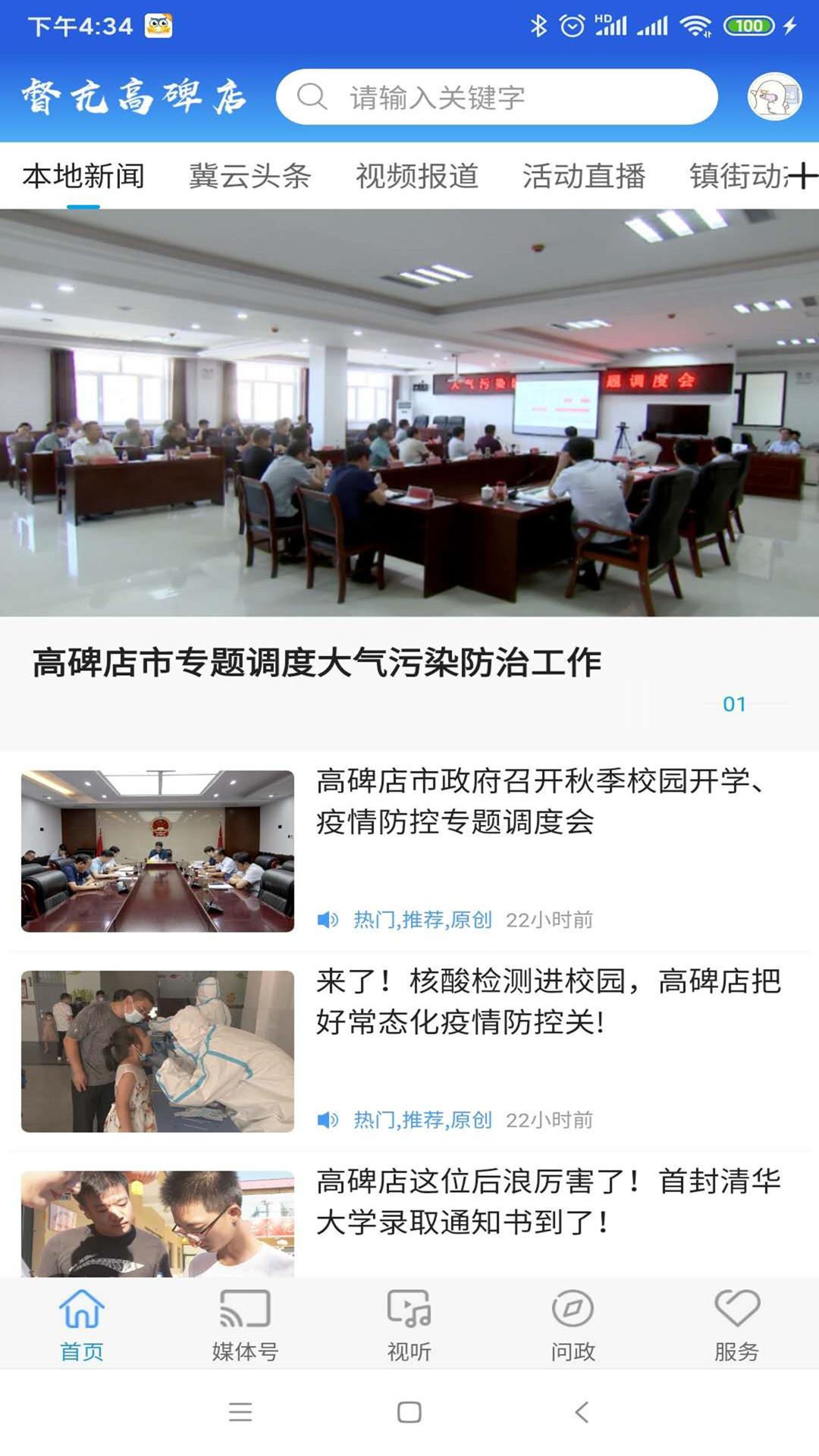
Task: Open the 清华大学录取通知书 article
Action: click(548, 1201)
